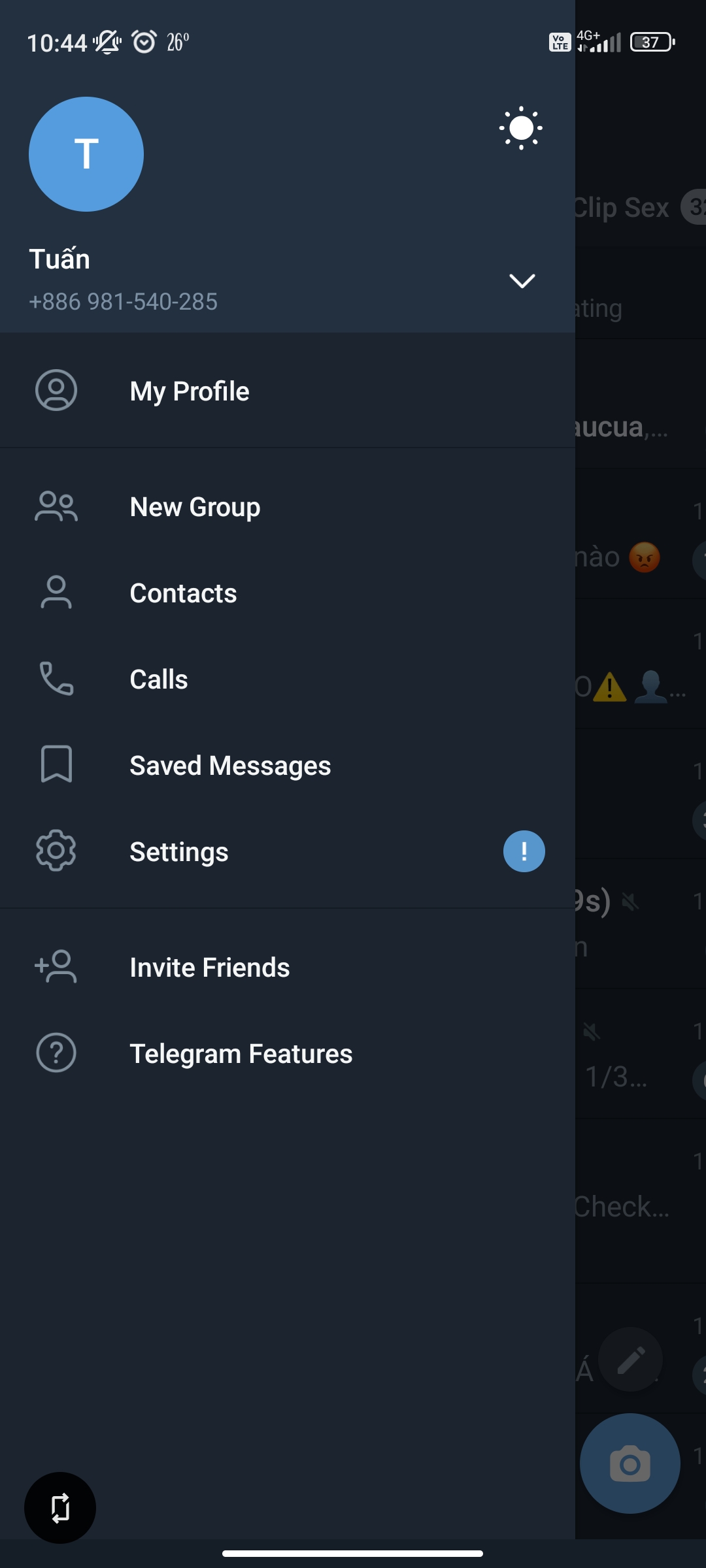
Task: Select Invite Friends
Action: 288,968
